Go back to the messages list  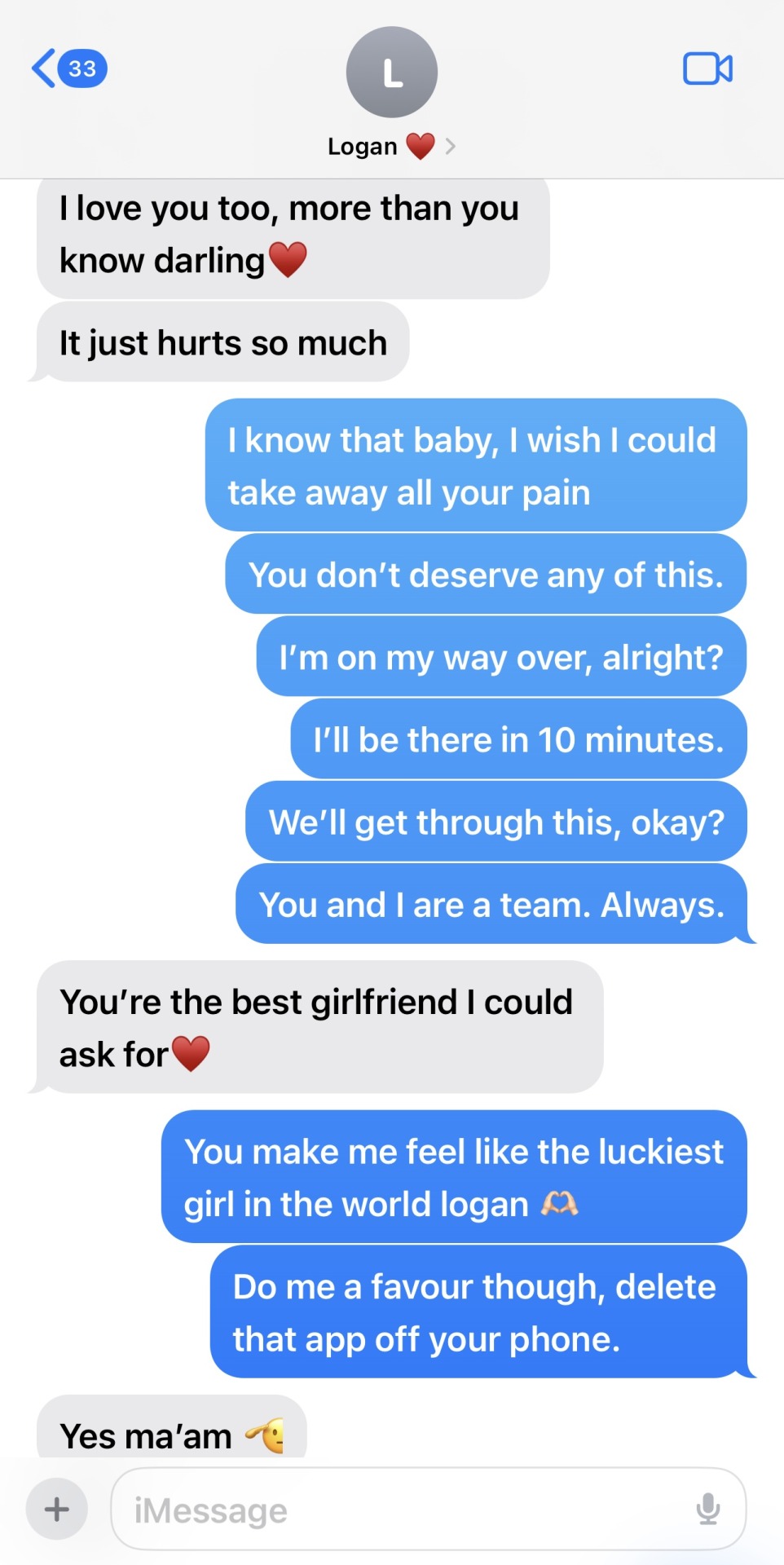pos(67,68)
